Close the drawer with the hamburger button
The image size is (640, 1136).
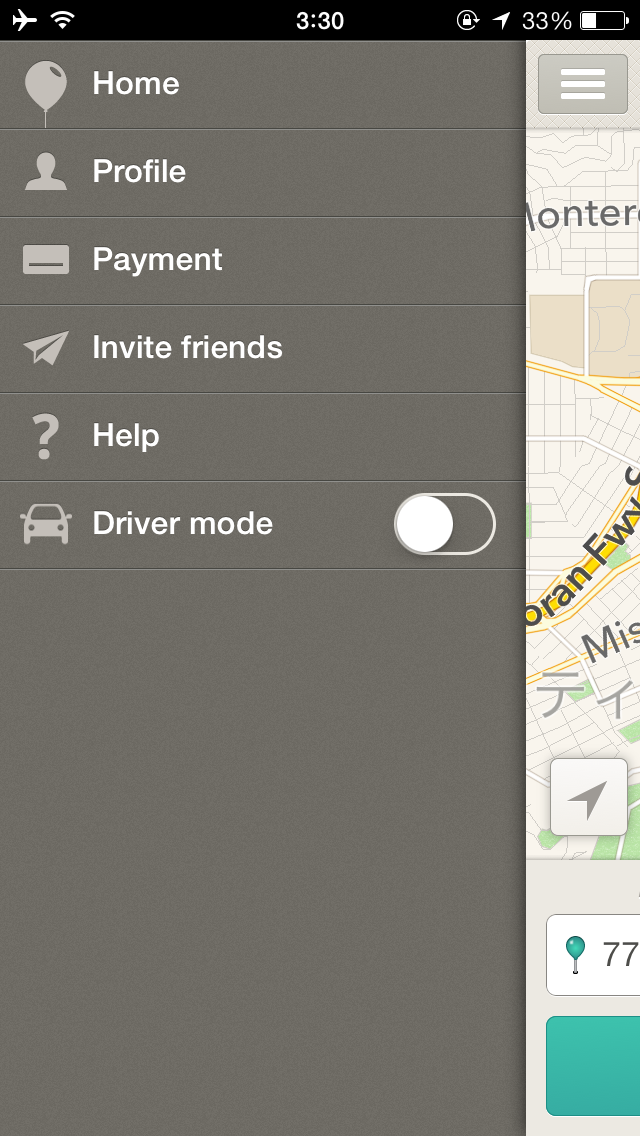[x=583, y=84]
